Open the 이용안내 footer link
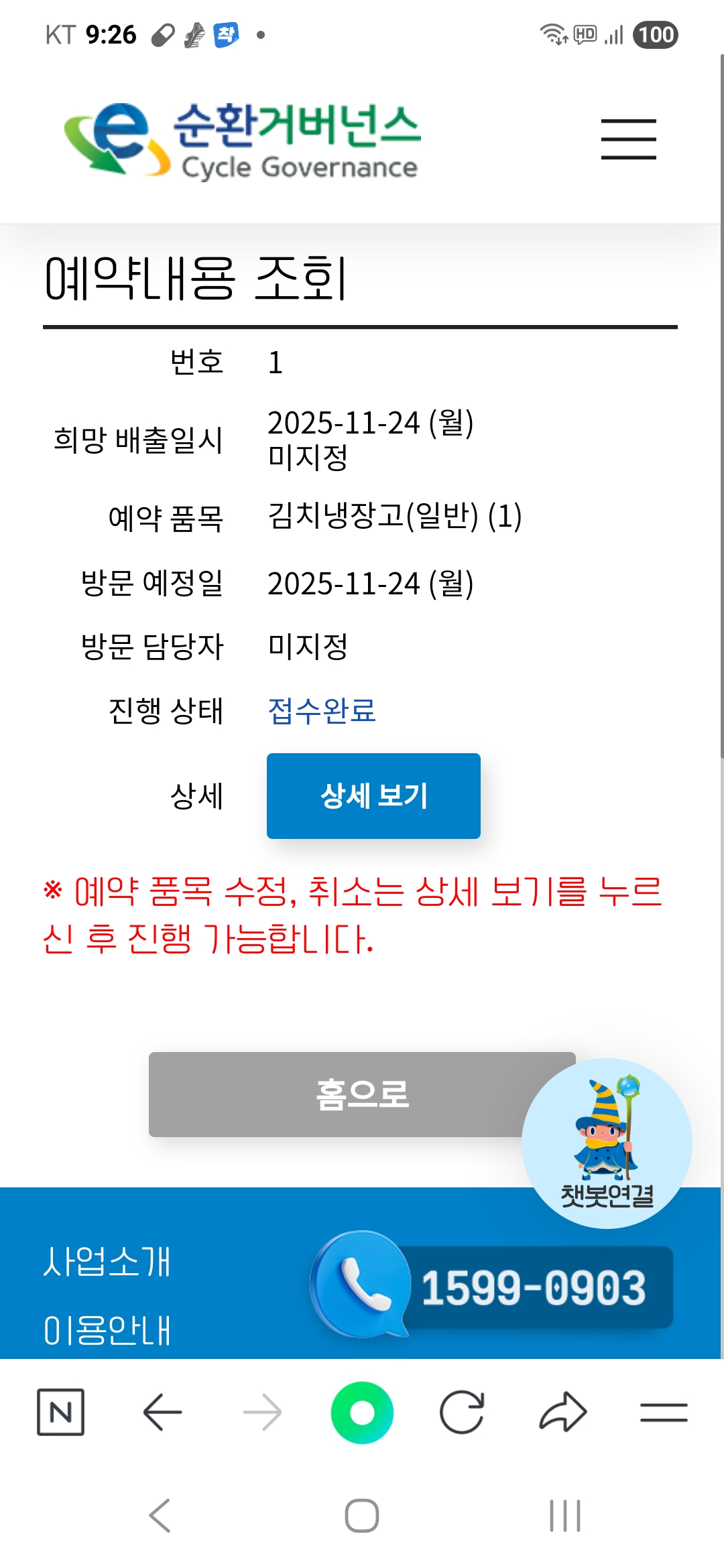Screen dimensions: 724x1568 (107, 1330)
